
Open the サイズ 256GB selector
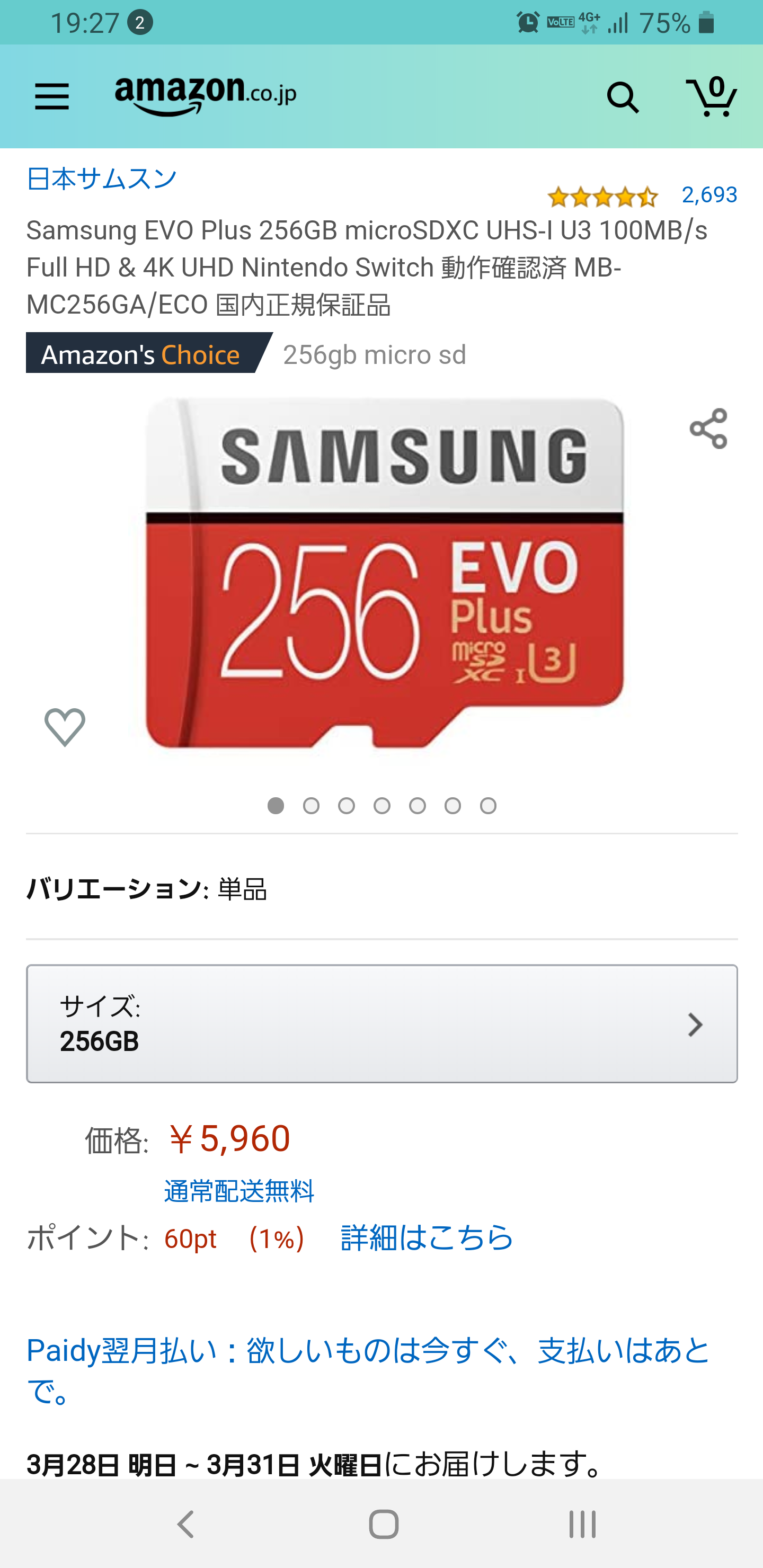click(x=382, y=1023)
